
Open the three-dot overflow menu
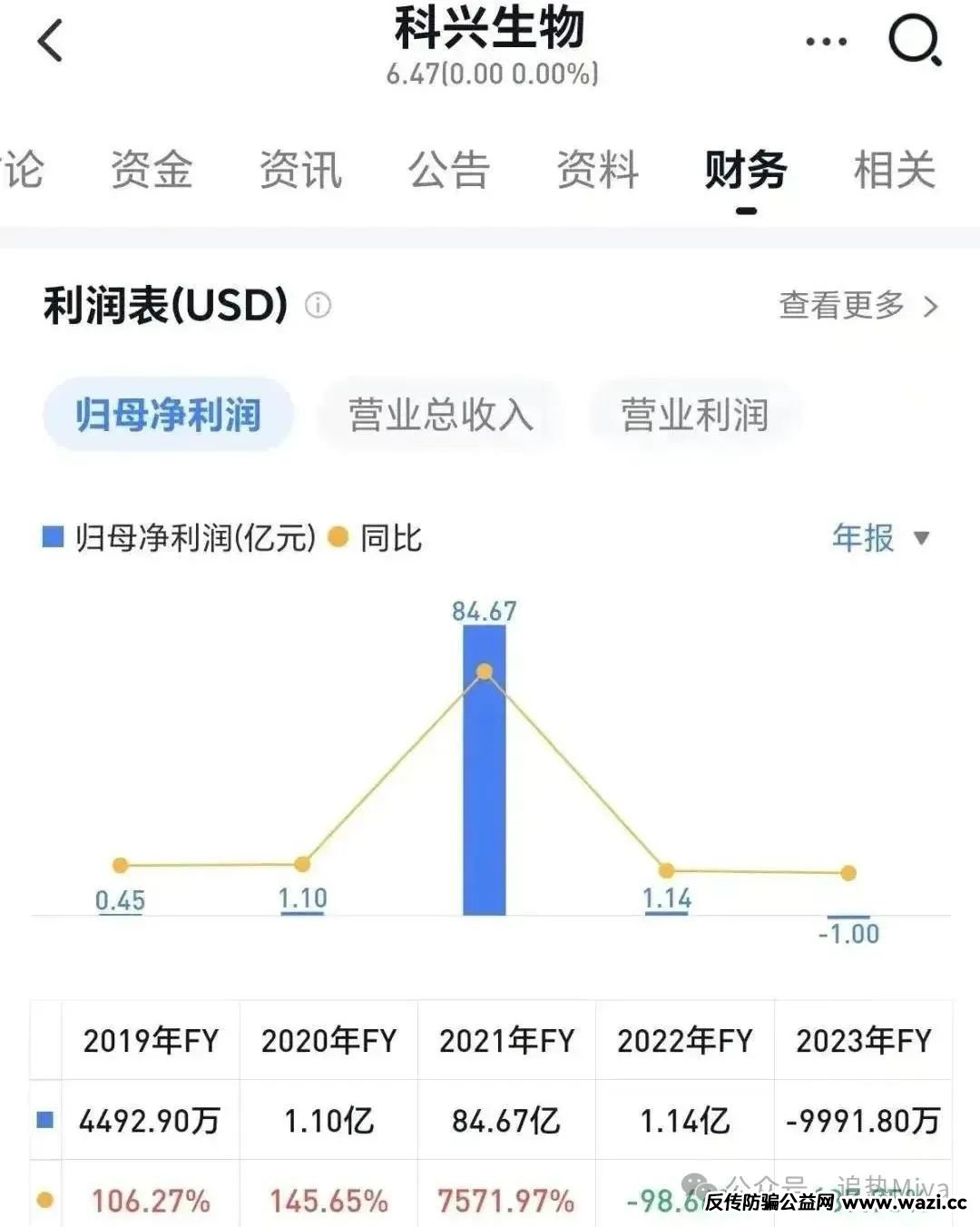826,42
